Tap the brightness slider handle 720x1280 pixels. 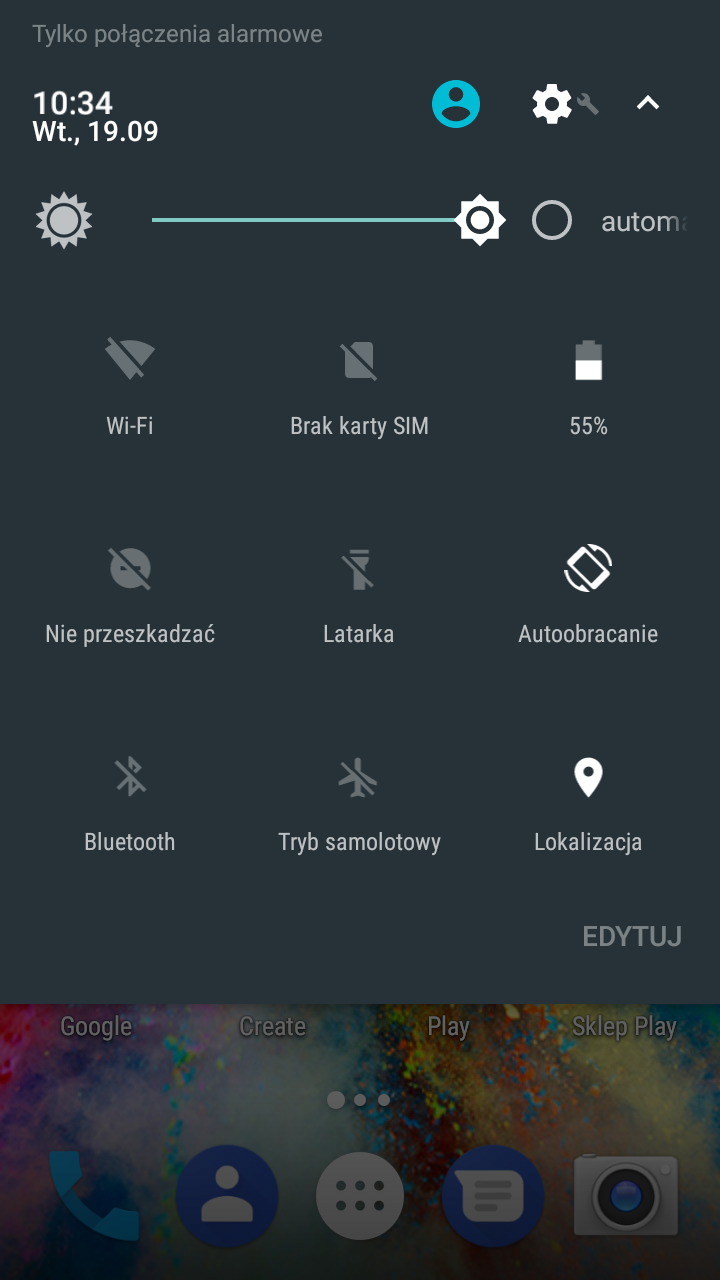coord(480,220)
